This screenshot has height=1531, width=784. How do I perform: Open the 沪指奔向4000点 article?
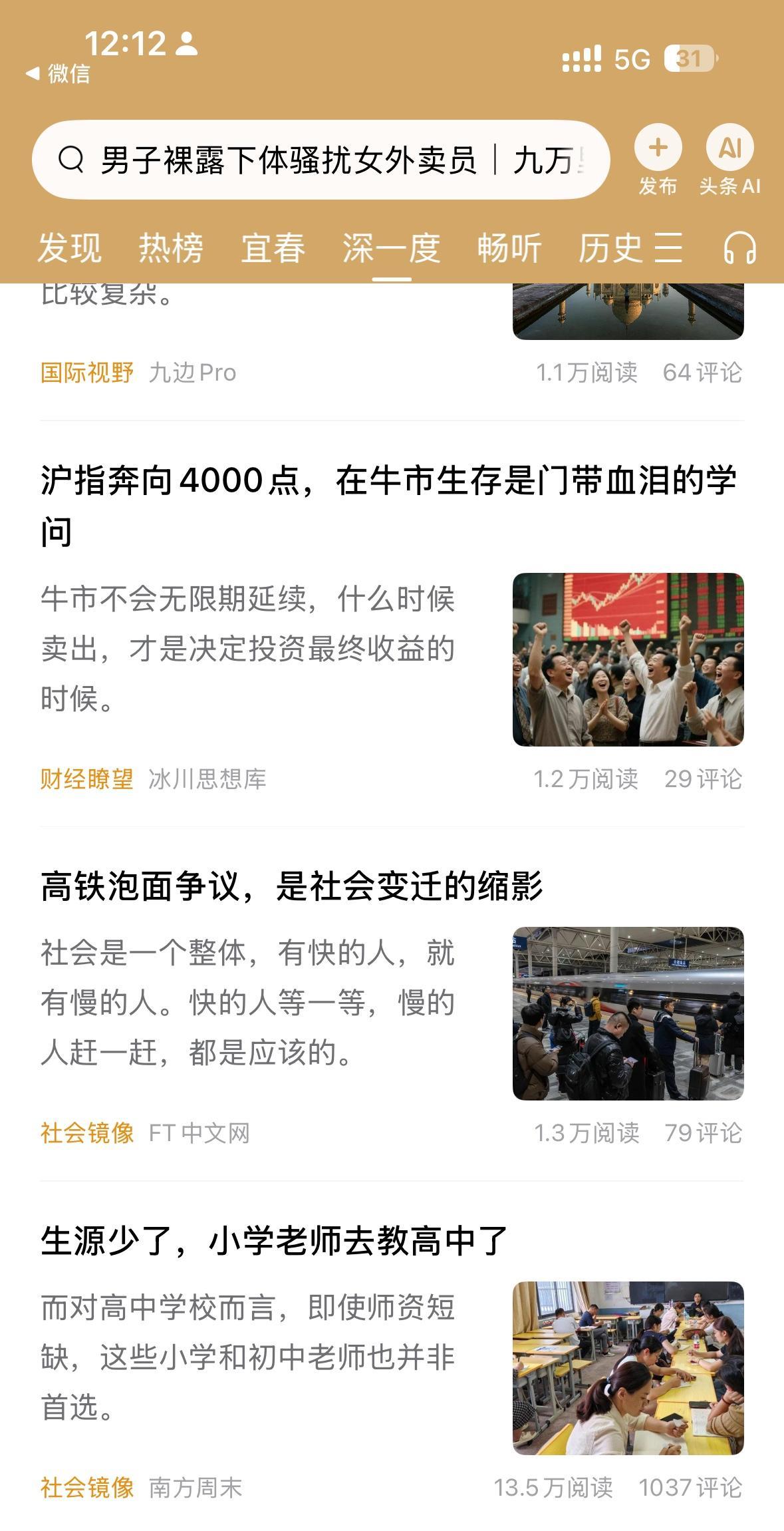click(388, 506)
